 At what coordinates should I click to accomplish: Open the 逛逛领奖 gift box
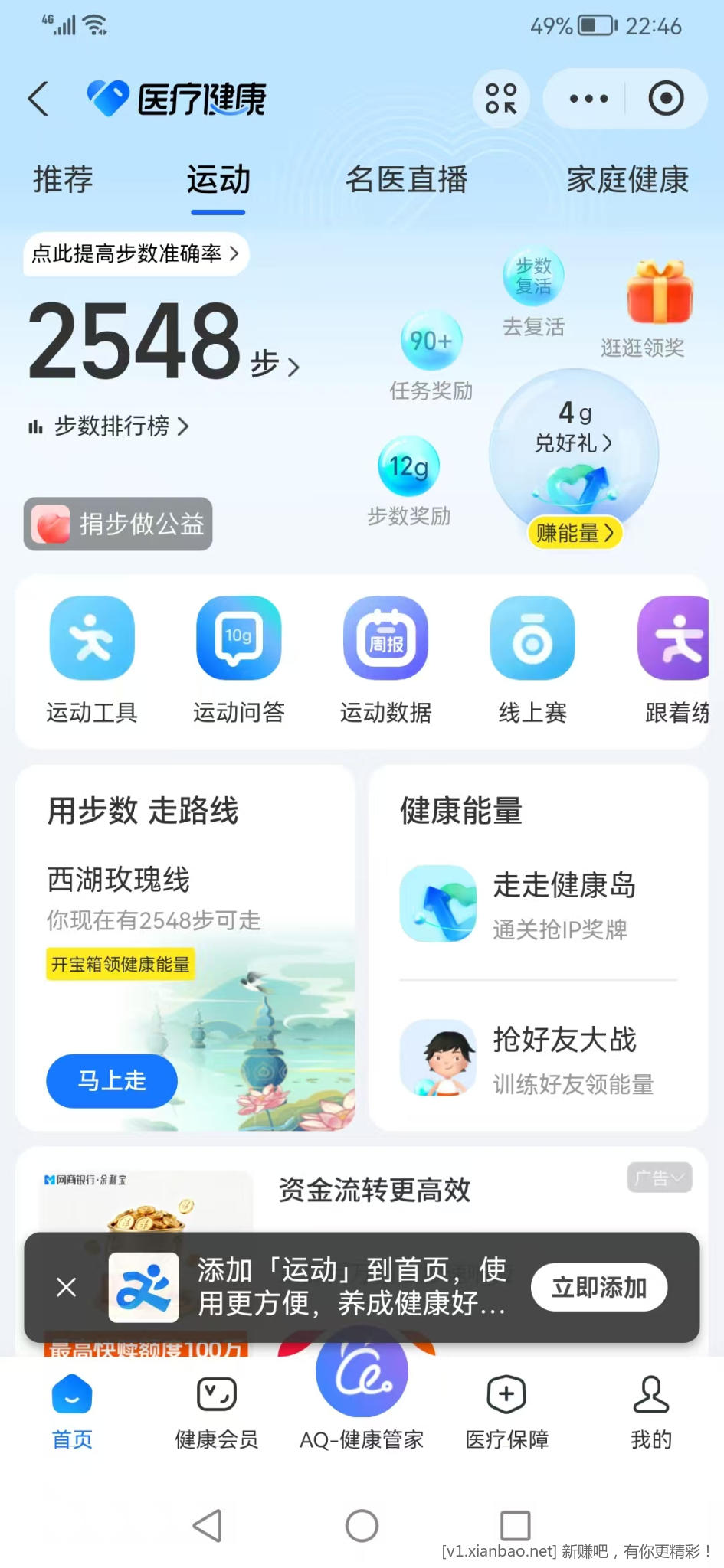[x=659, y=293]
